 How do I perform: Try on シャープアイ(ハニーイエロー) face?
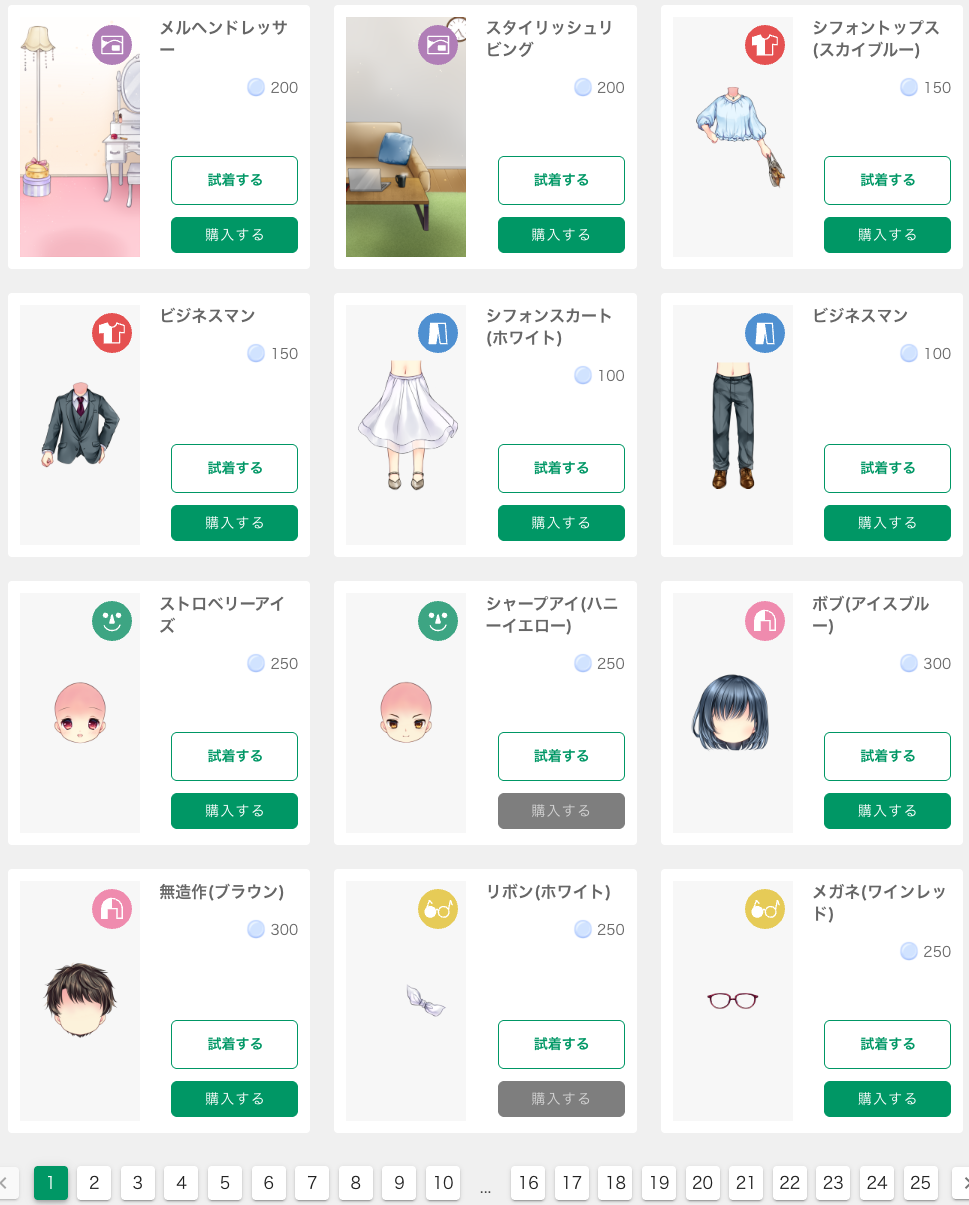561,756
